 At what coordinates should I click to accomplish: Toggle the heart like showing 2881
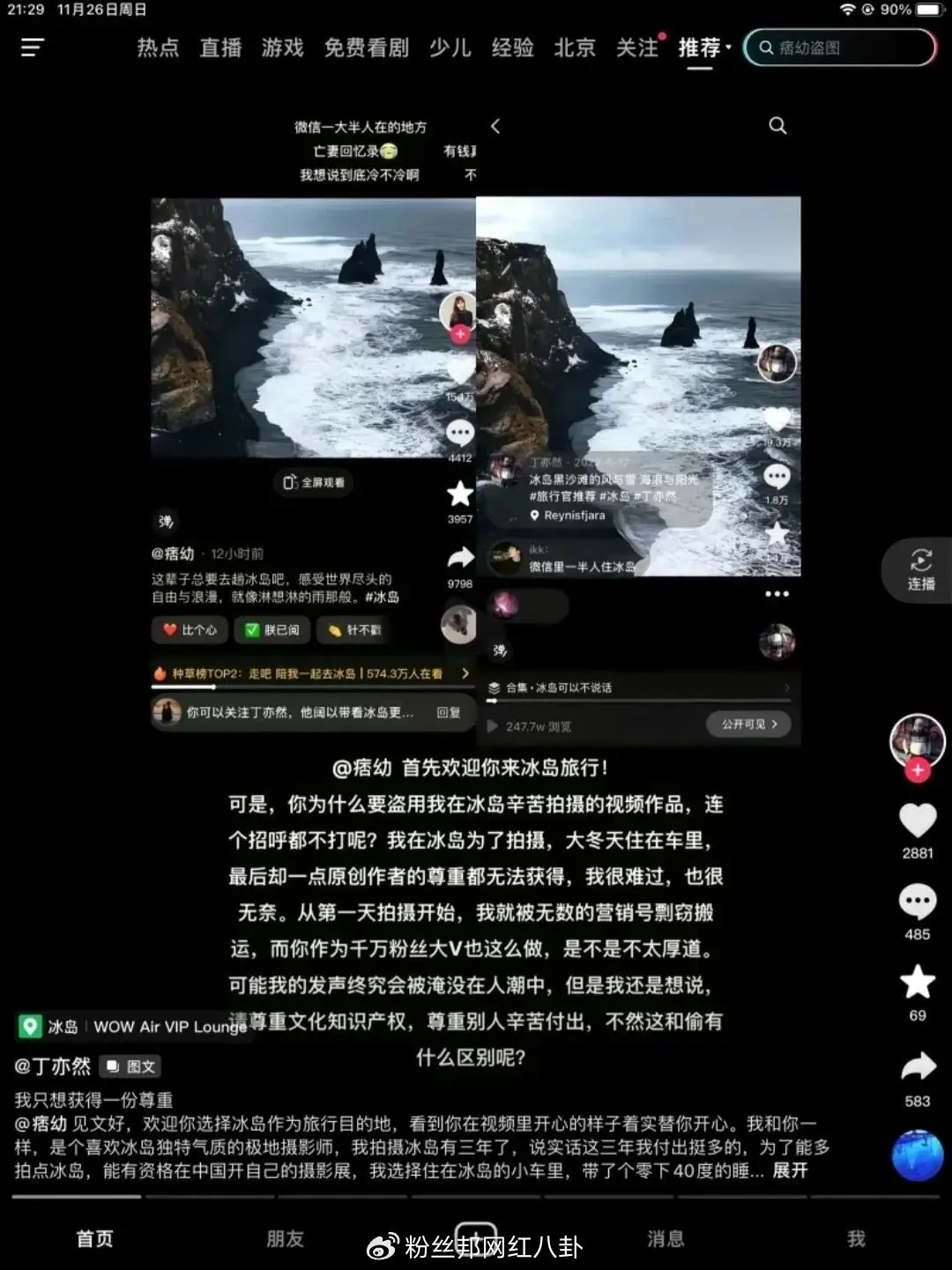(917, 821)
